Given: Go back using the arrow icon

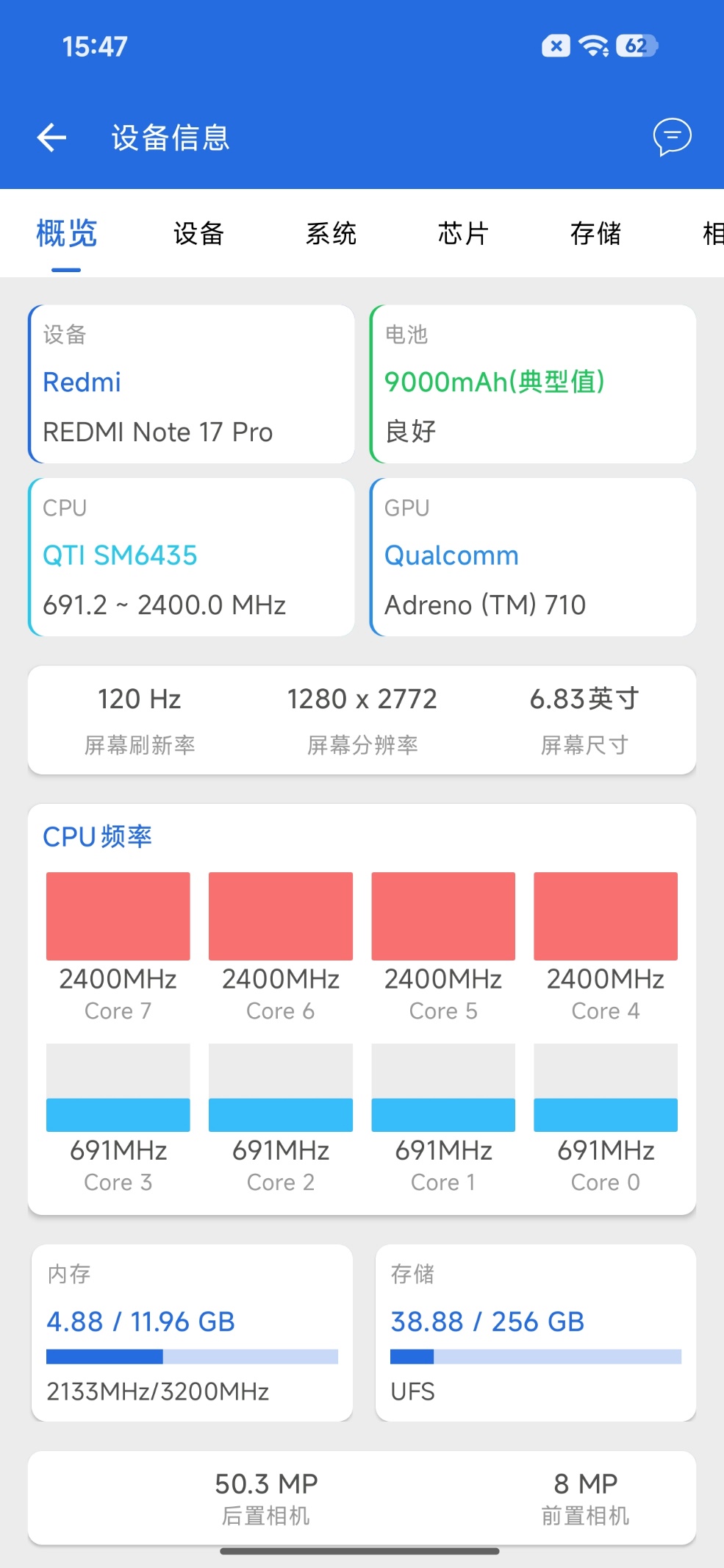Looking at the screenshot, I should pos(51,138).
